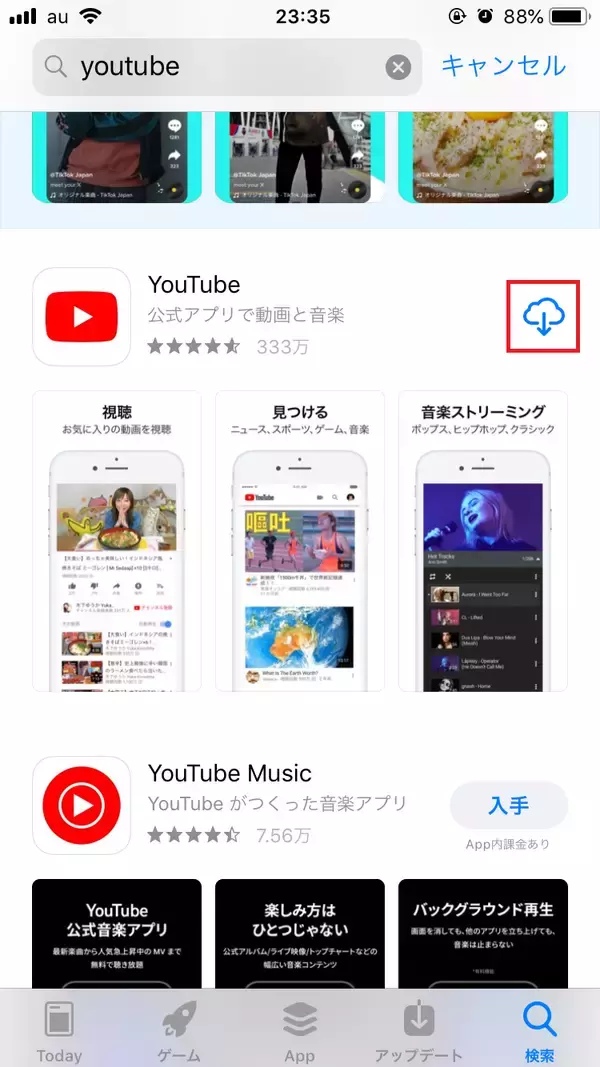Cancel the search with キャンセル
Image resolution: width=600 pixels, height=1067 pixels.
point(503,66)
